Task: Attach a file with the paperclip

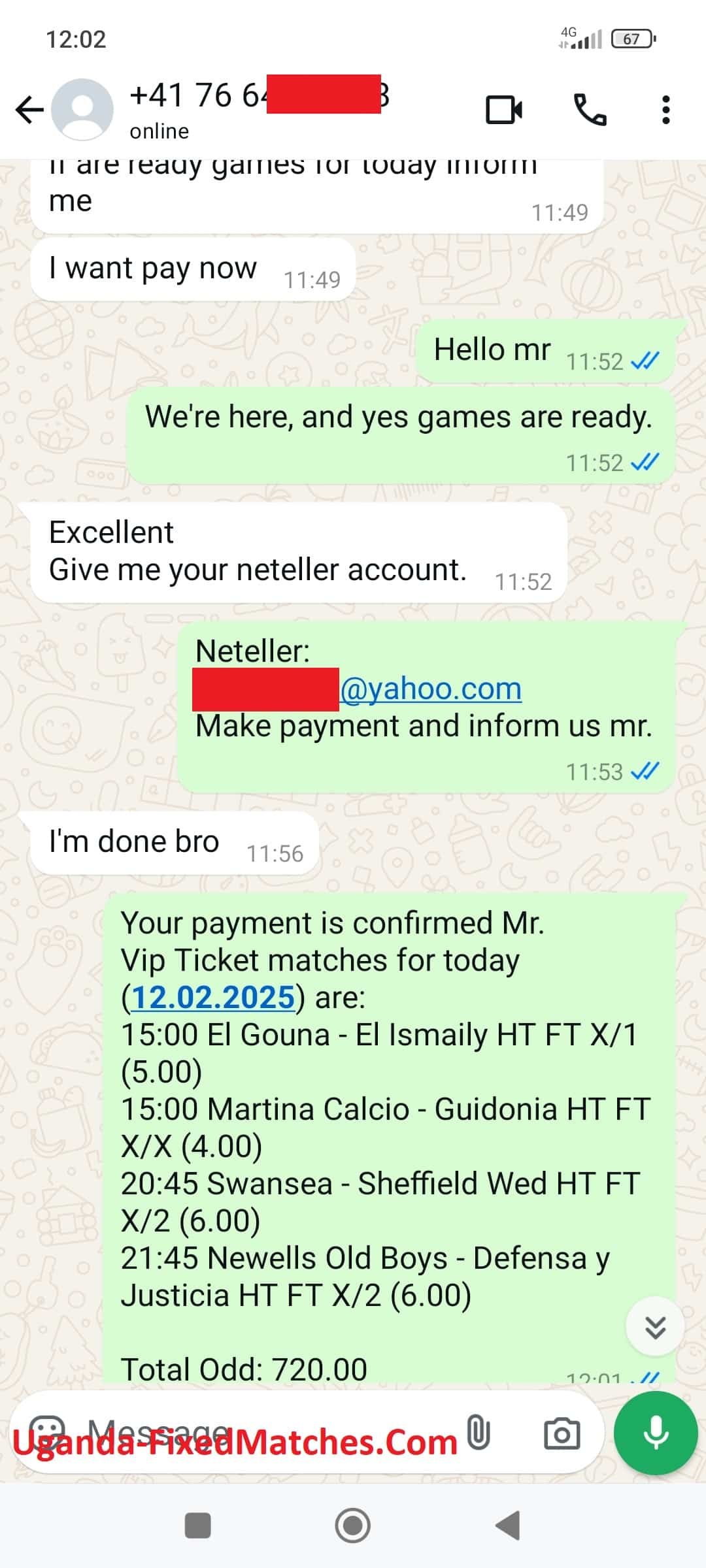Action: click(479, 1433)
